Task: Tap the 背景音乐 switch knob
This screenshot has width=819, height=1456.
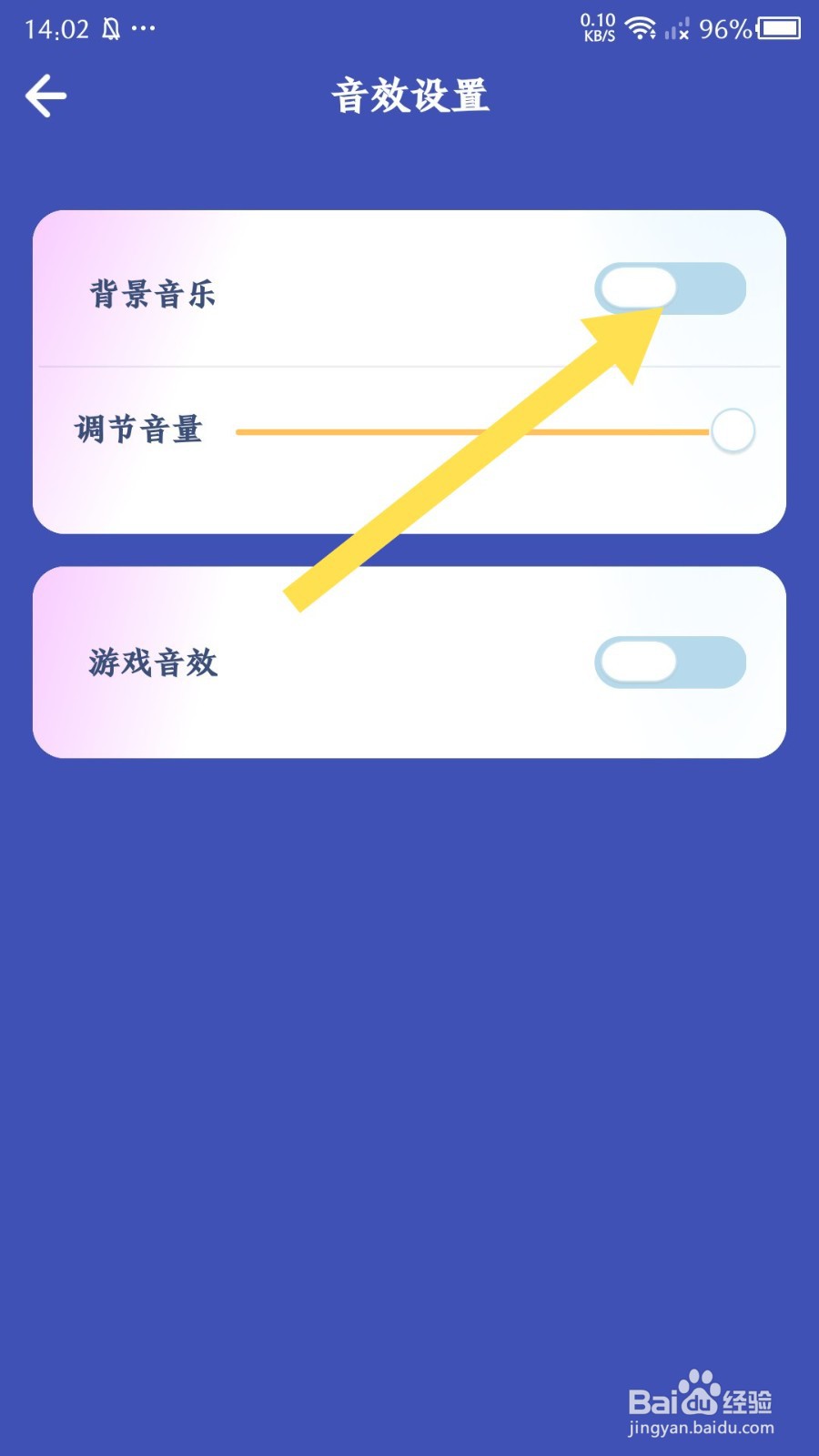Action: pyautogui.click(x=639, y=288)
